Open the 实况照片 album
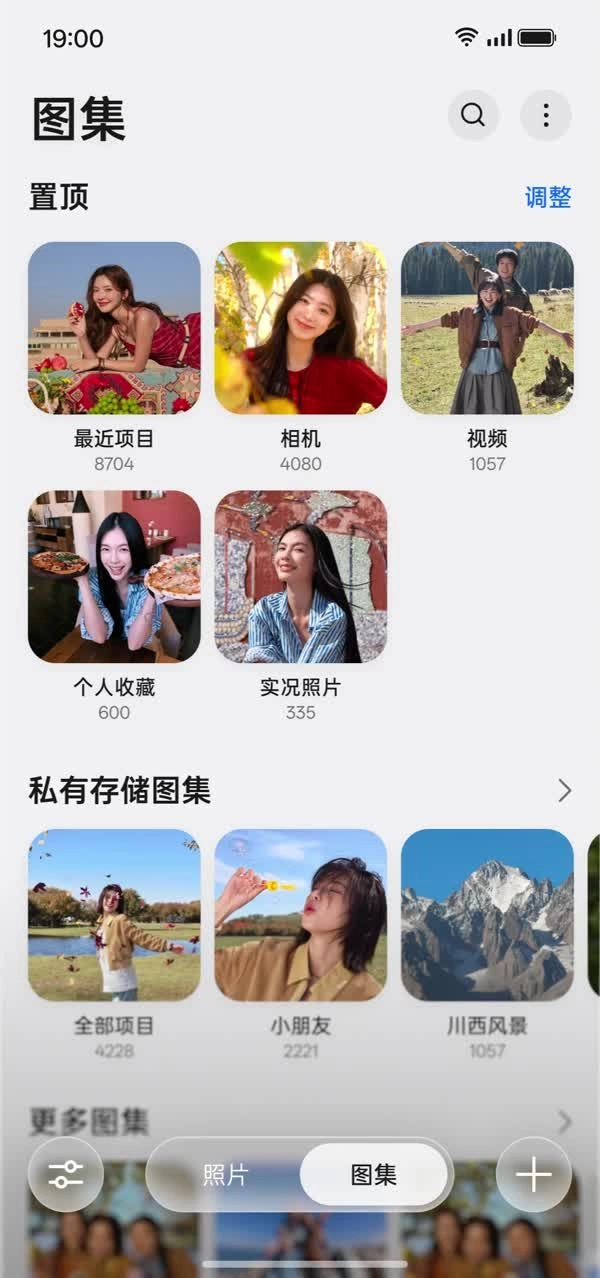This screenshot has width=600, height=1278. [300, 576]
